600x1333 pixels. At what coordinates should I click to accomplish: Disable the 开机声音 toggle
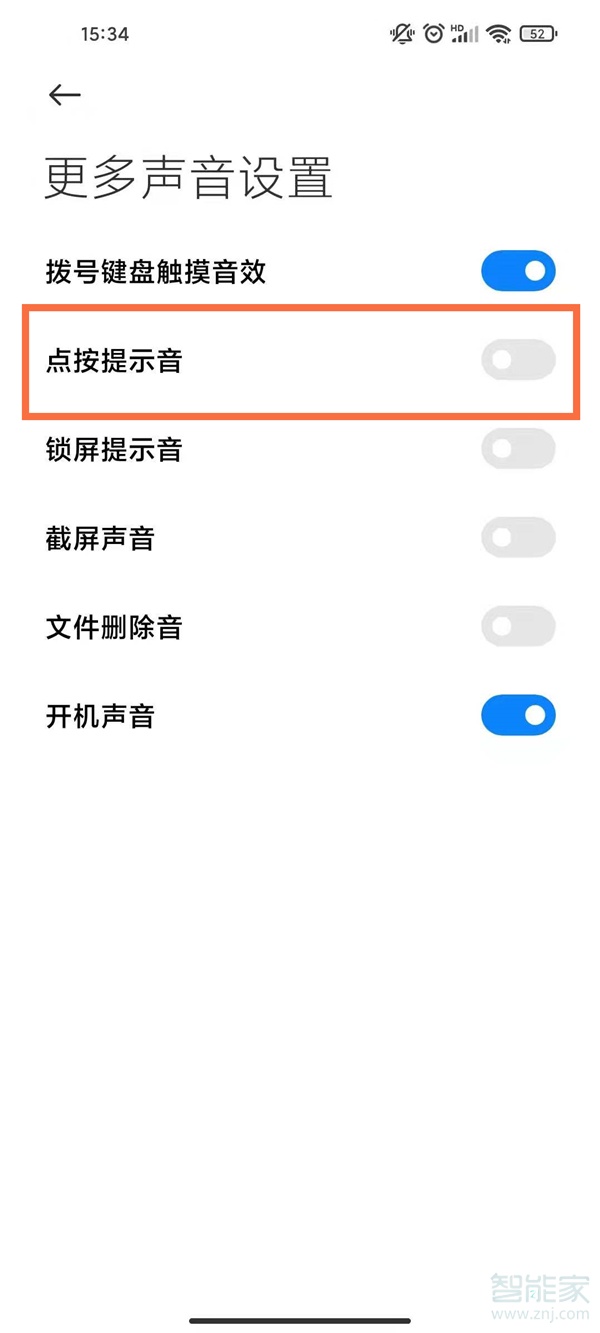point(518,716)
